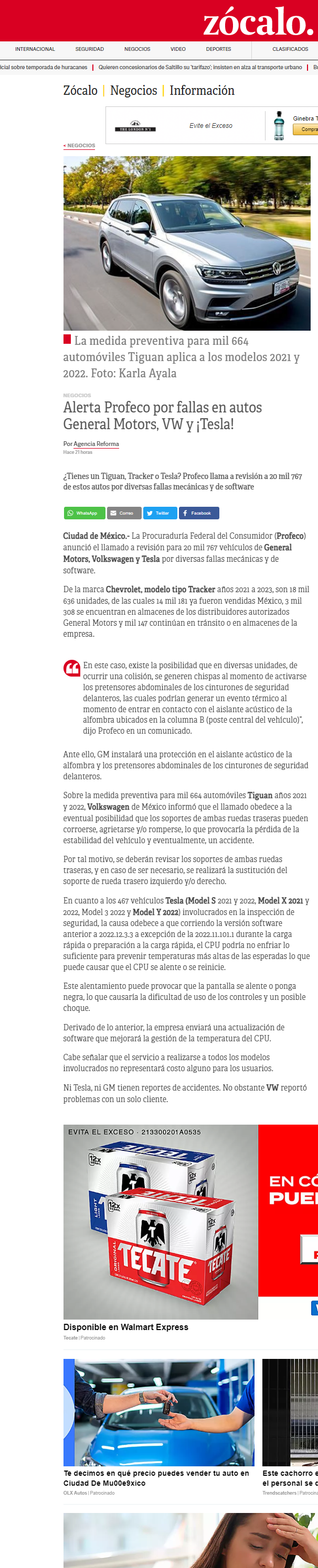Open the author link Agencia Reforma
The image size is (318, 1568).
pyautogui.click(x=96, y=444)
